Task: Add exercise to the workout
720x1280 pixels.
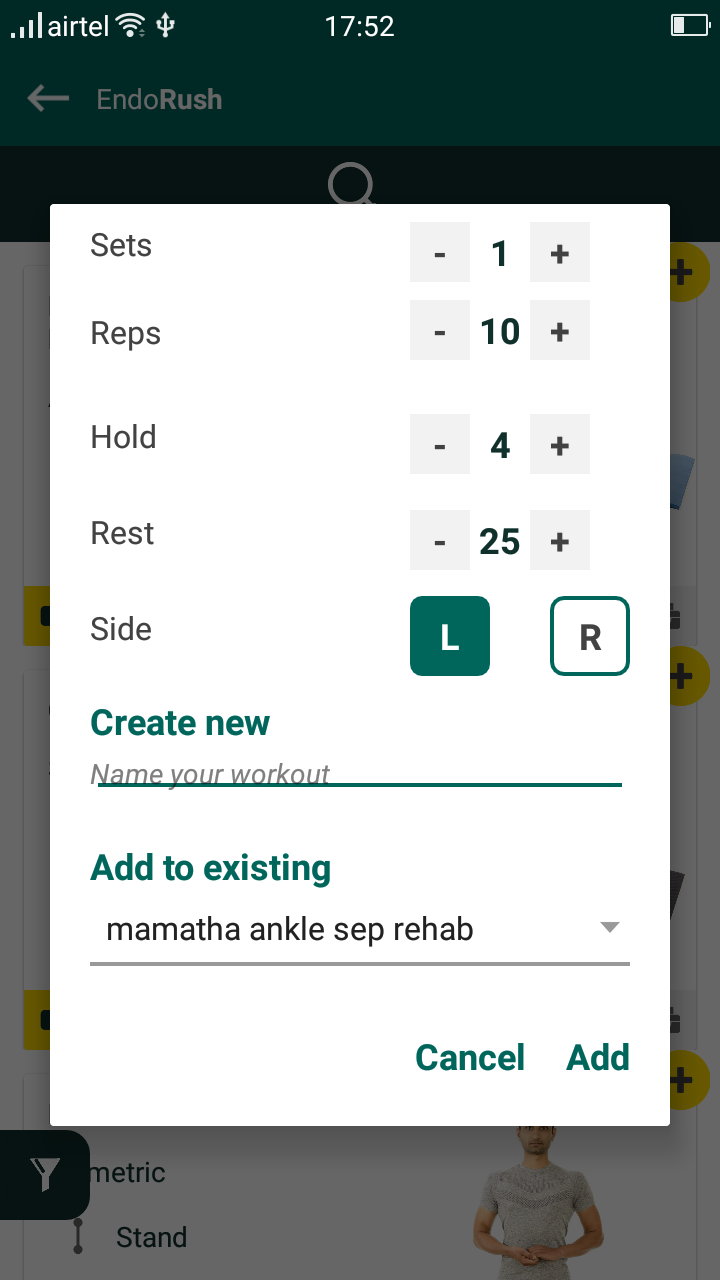Action: pyautogui.click(x=598, y=1057)
